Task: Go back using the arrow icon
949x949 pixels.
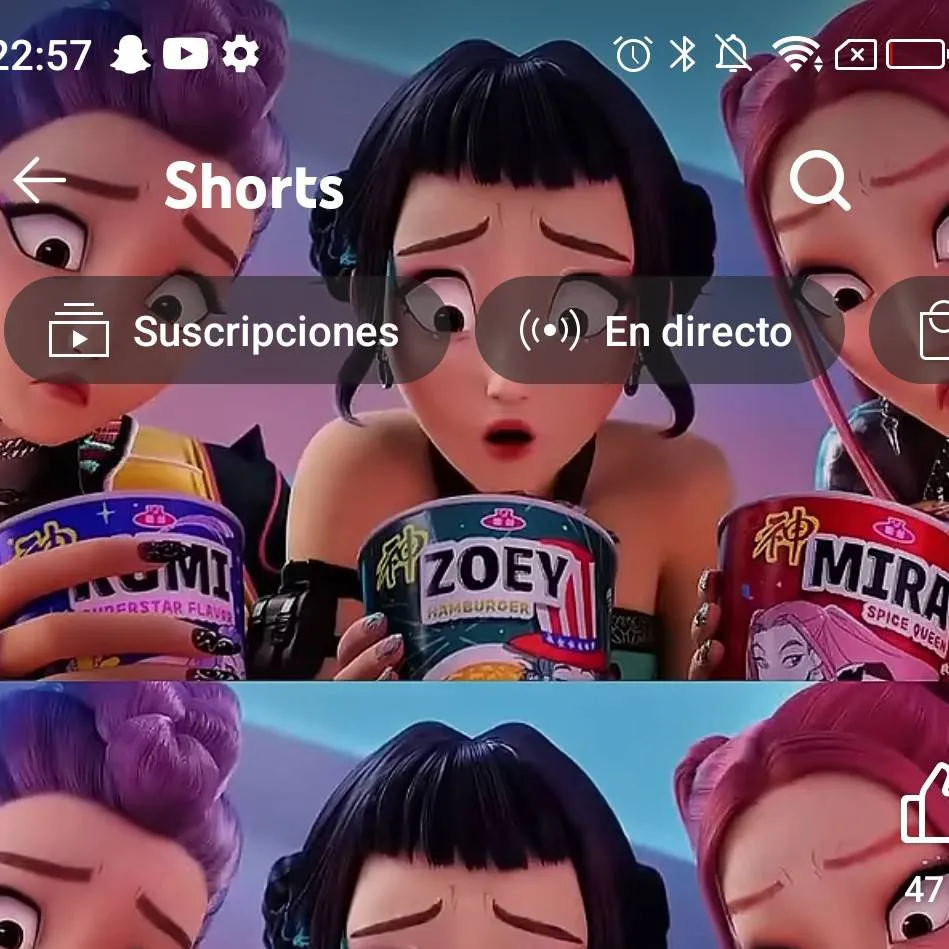Action: point(39,182)
